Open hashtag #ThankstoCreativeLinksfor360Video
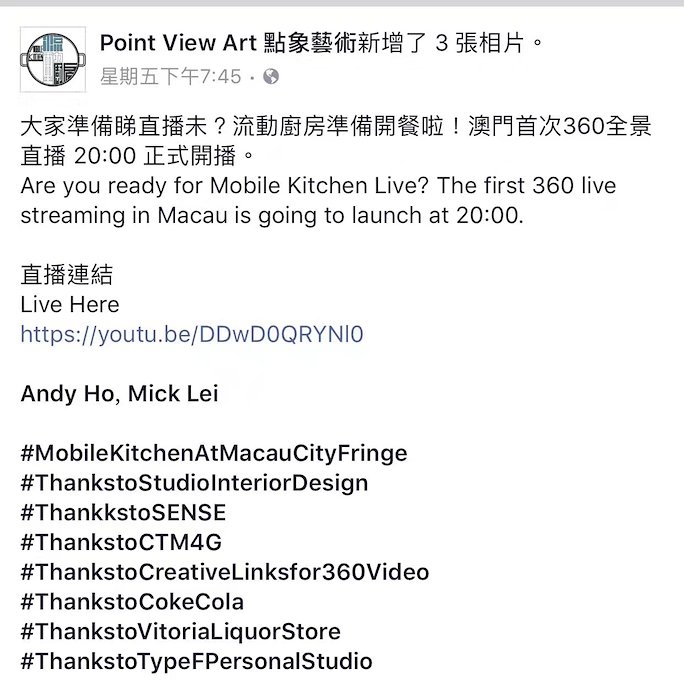 click(x=225, y=573)
